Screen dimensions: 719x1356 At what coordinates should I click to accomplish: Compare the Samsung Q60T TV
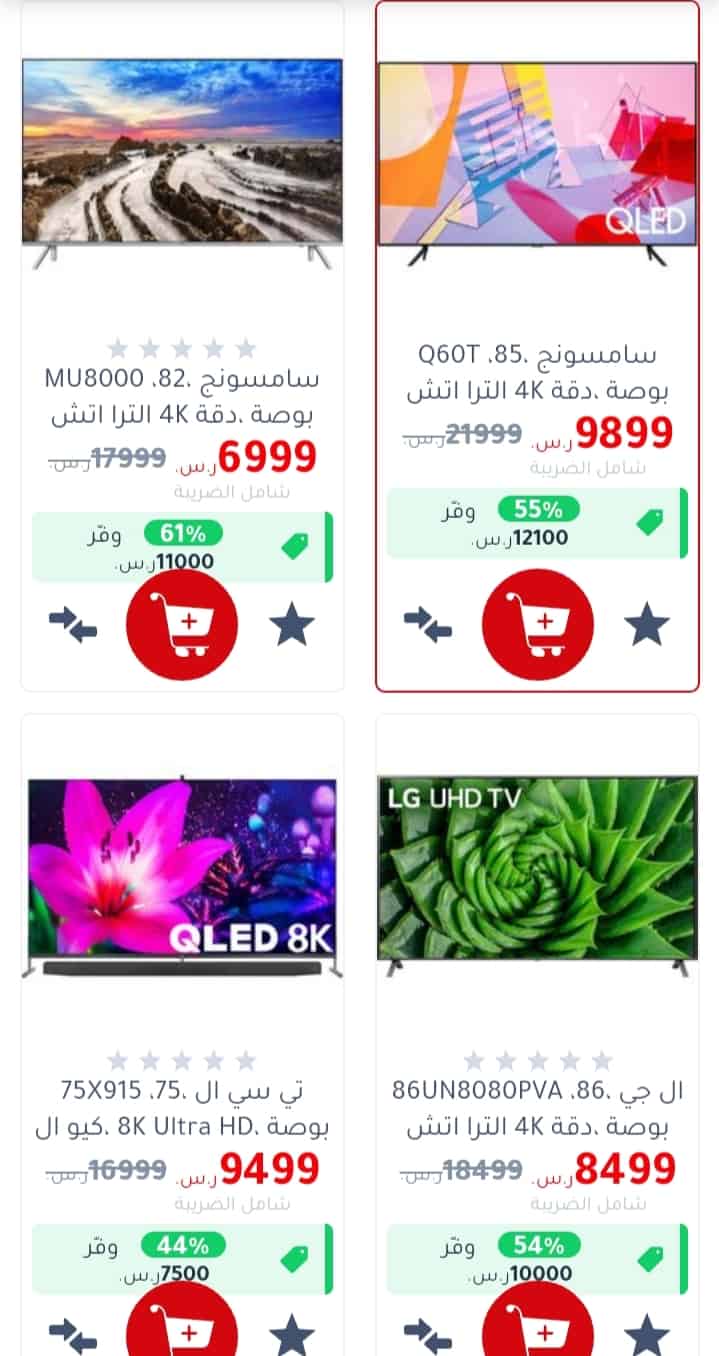coord(428,626)
